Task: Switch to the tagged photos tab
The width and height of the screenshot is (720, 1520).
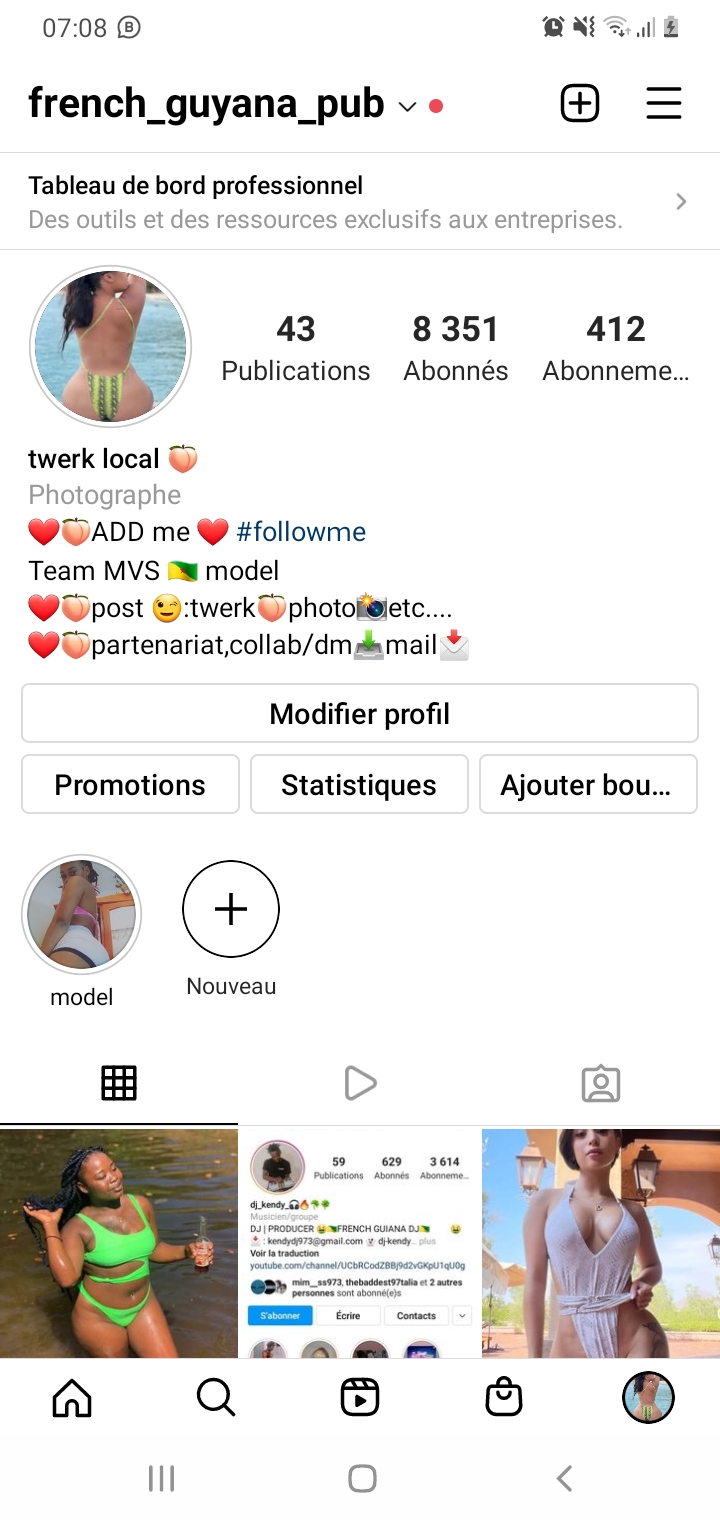Action: (601, 1083)
